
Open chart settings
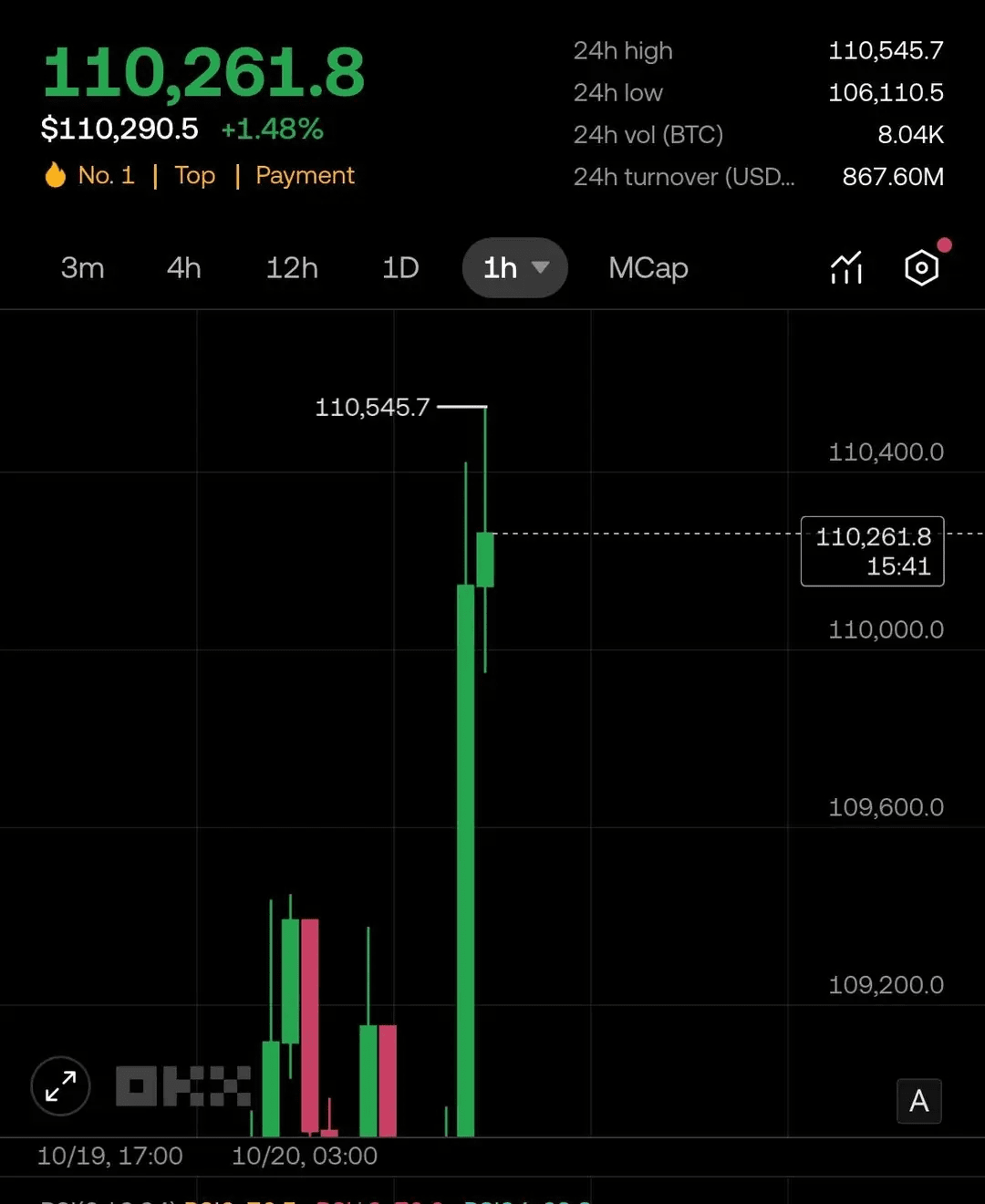922,268
